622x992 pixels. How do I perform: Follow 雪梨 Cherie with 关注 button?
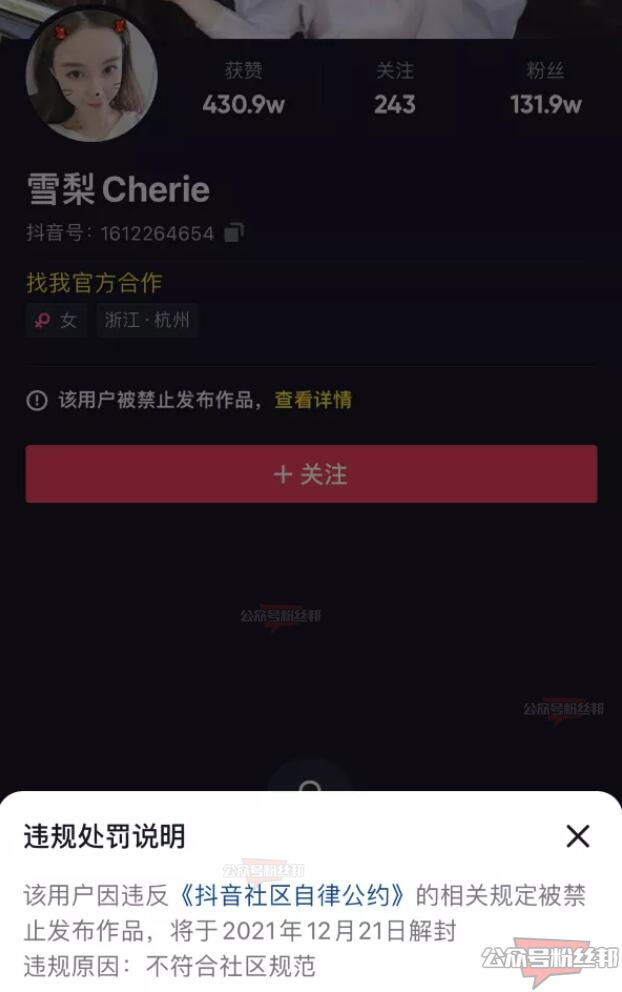pyautogui.click(x=311, y=474)
